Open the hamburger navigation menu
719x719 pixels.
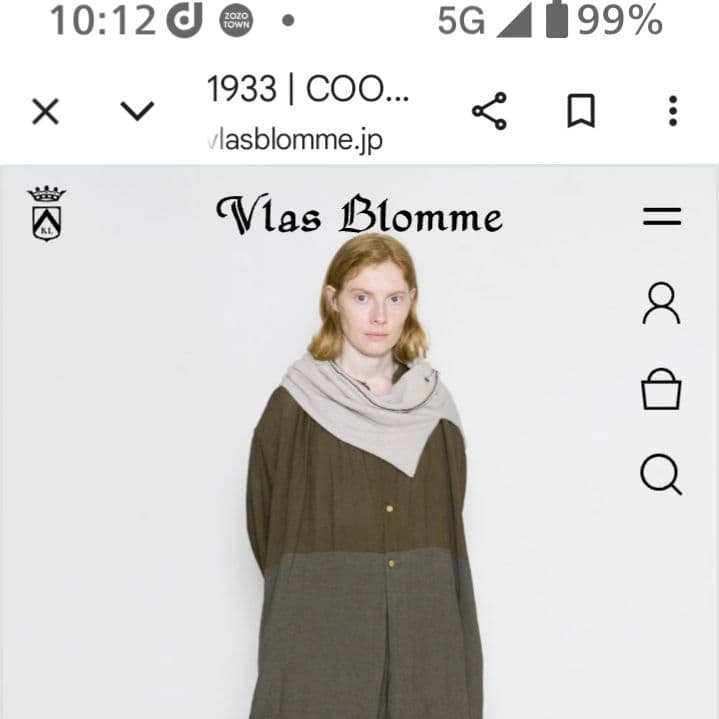click(x=661, y=216)
